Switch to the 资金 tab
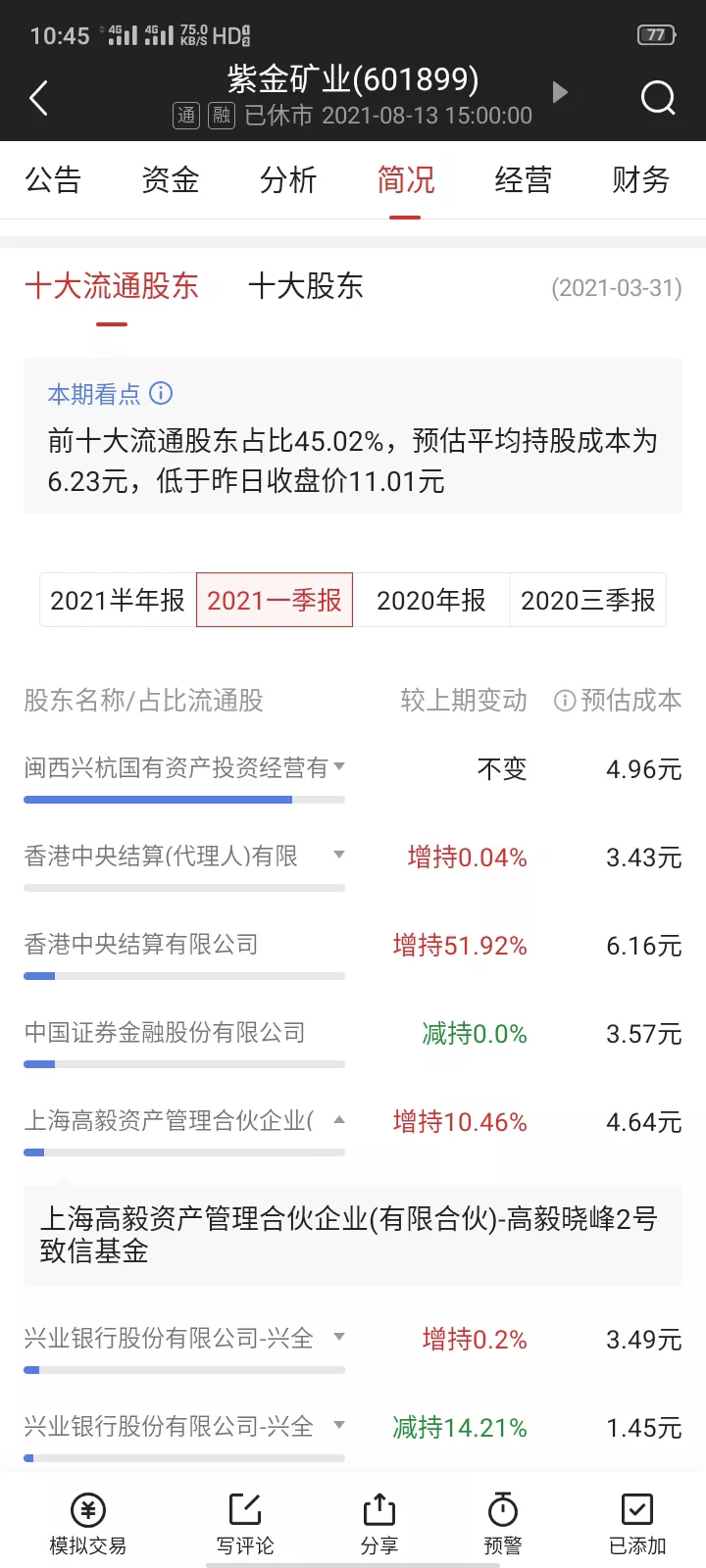The height and width of the screenshot is (1568, 706). click(171, 180)
